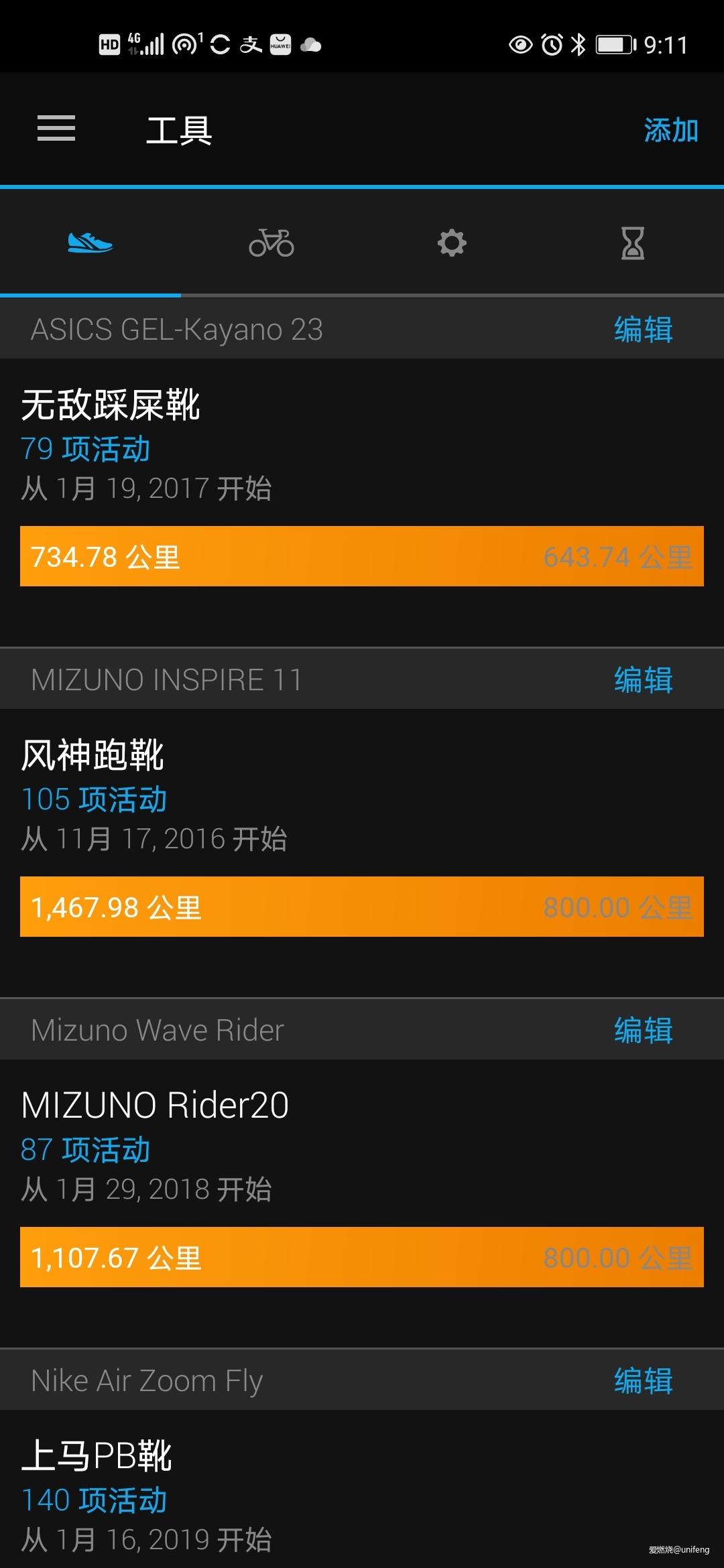Viewport: 724px width, 1568px height.
Task: Tap 添加 to add new gear
Action: click(x=669, y=131)
